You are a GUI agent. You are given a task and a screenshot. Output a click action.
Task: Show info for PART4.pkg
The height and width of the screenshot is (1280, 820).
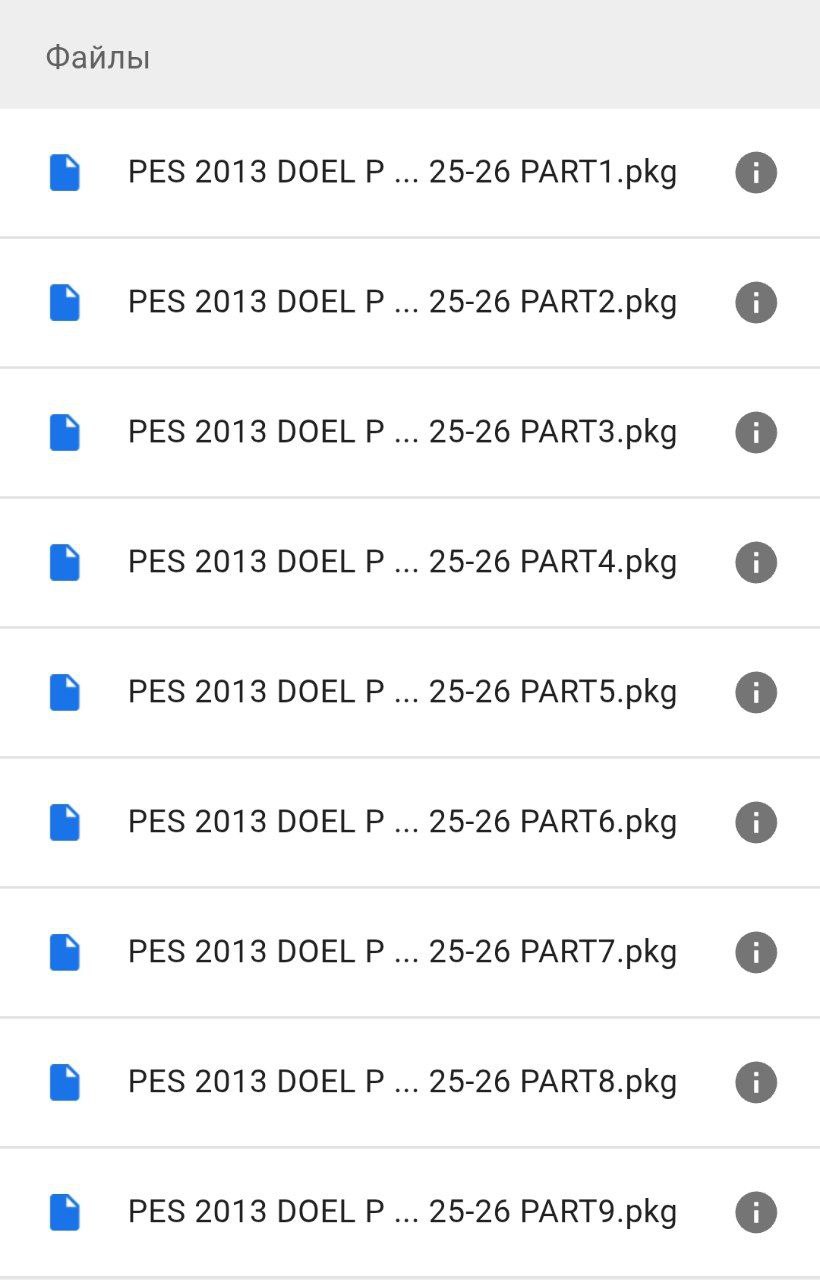coord(756,562)
